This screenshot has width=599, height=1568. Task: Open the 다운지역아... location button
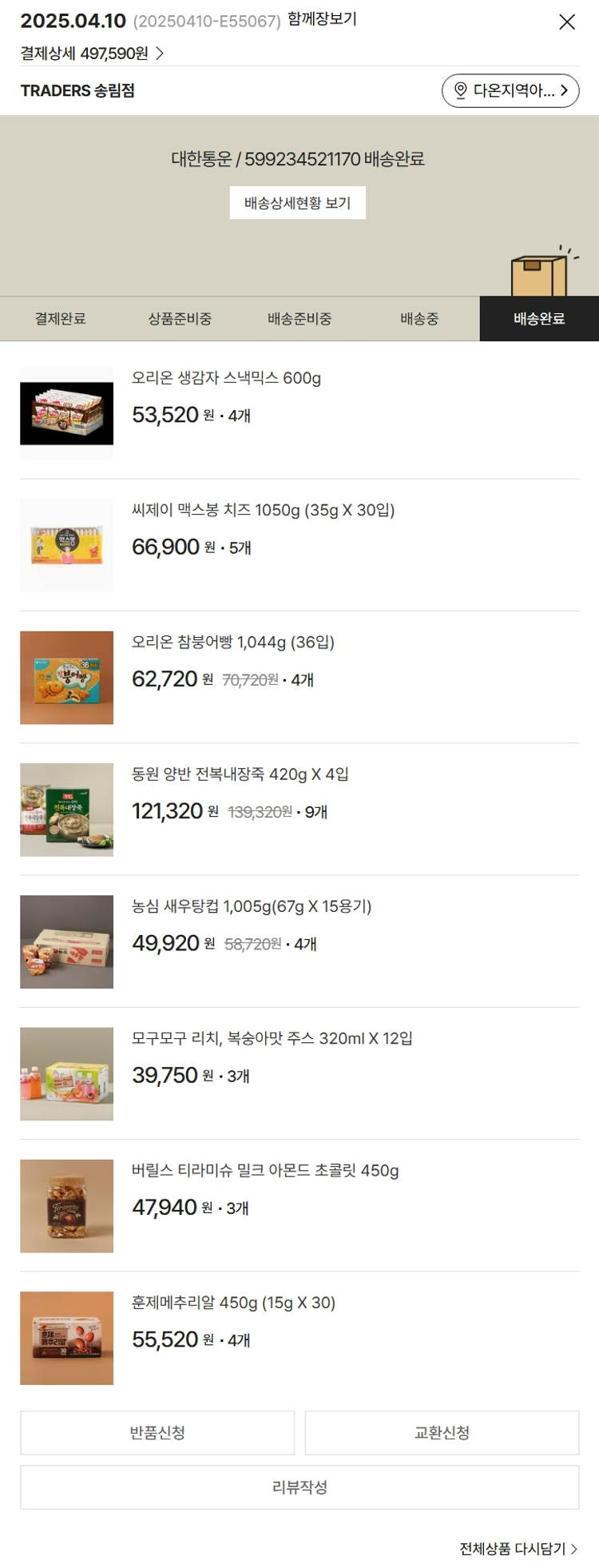coord(510,90)
